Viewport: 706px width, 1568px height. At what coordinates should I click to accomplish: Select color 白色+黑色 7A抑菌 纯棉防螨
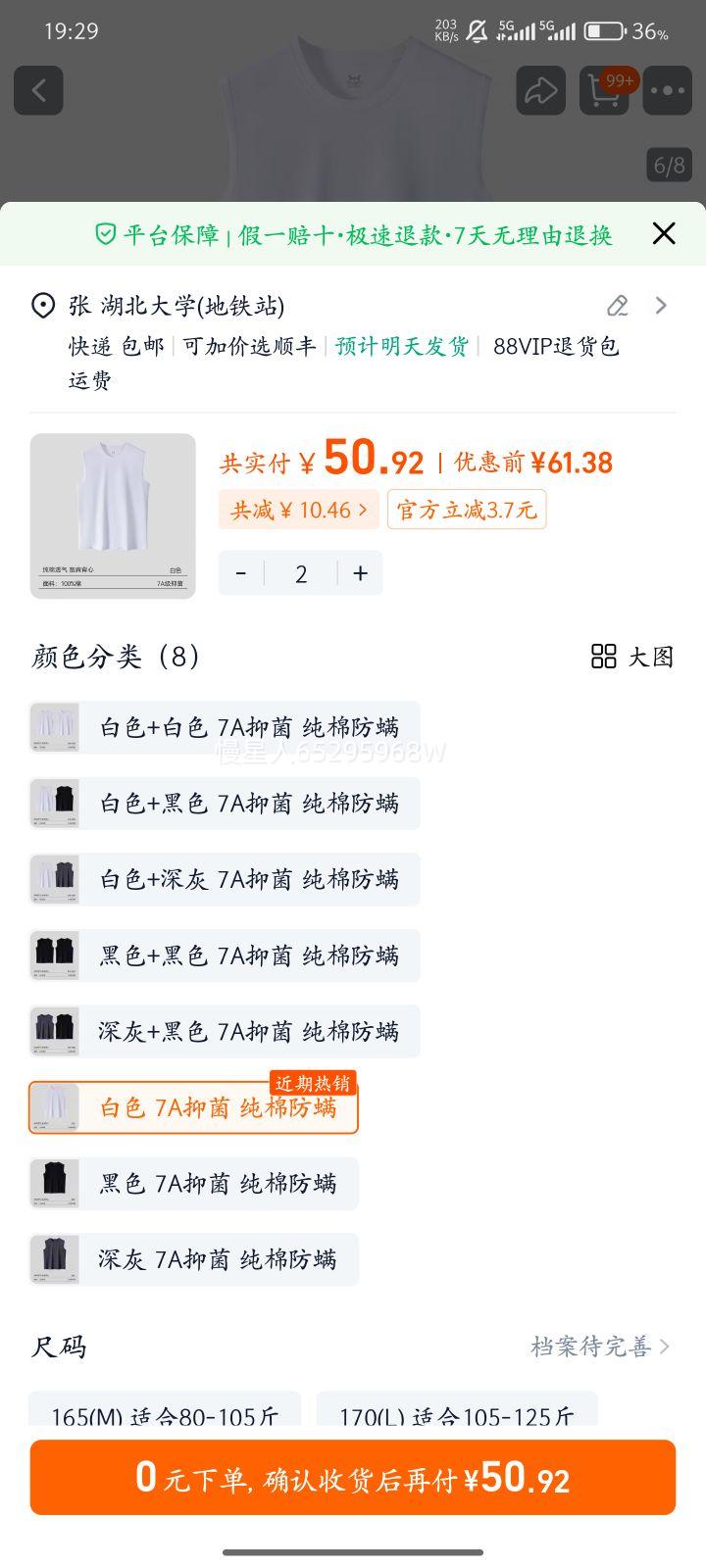coord(226,804)
